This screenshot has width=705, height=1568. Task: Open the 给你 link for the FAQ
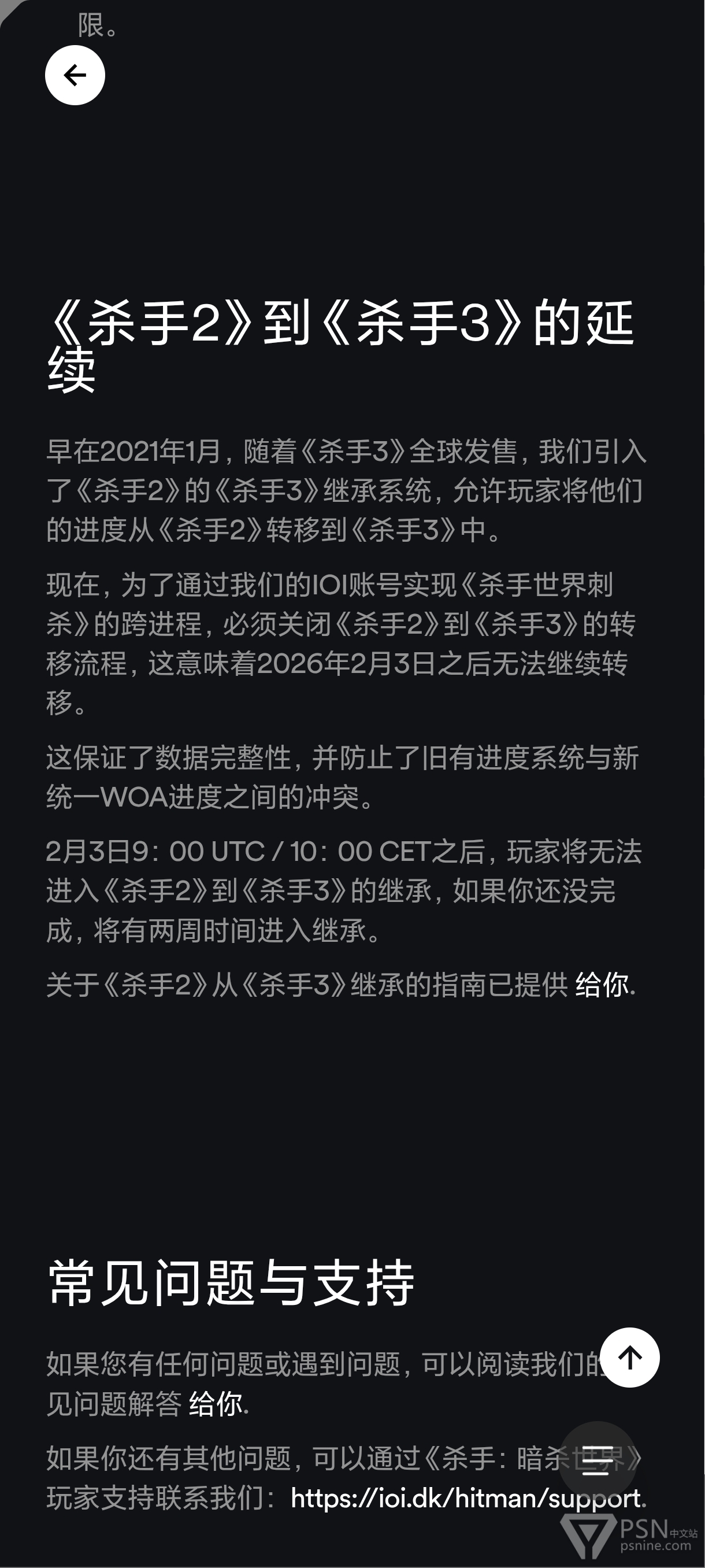point(215,1404)
